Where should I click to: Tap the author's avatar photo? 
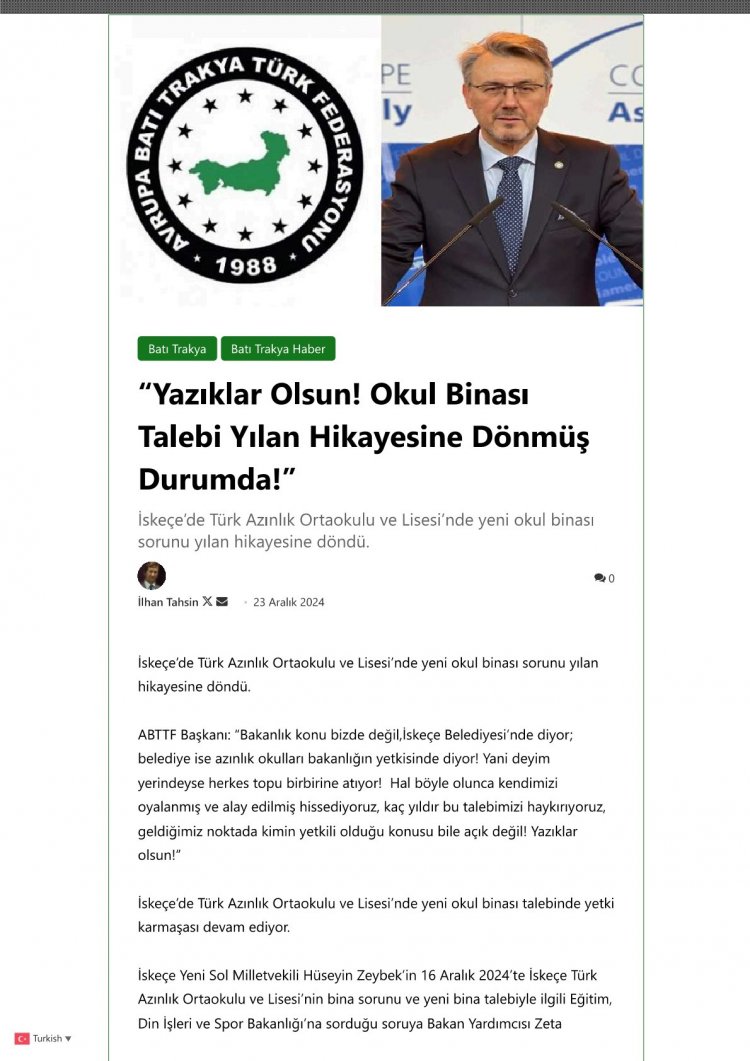pyautogui.click(x=151, y=576)
